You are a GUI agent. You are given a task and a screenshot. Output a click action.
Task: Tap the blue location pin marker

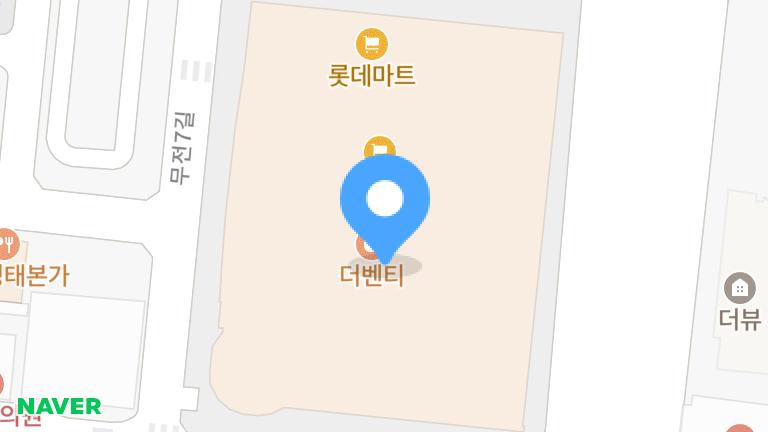[x=385, y=201]
